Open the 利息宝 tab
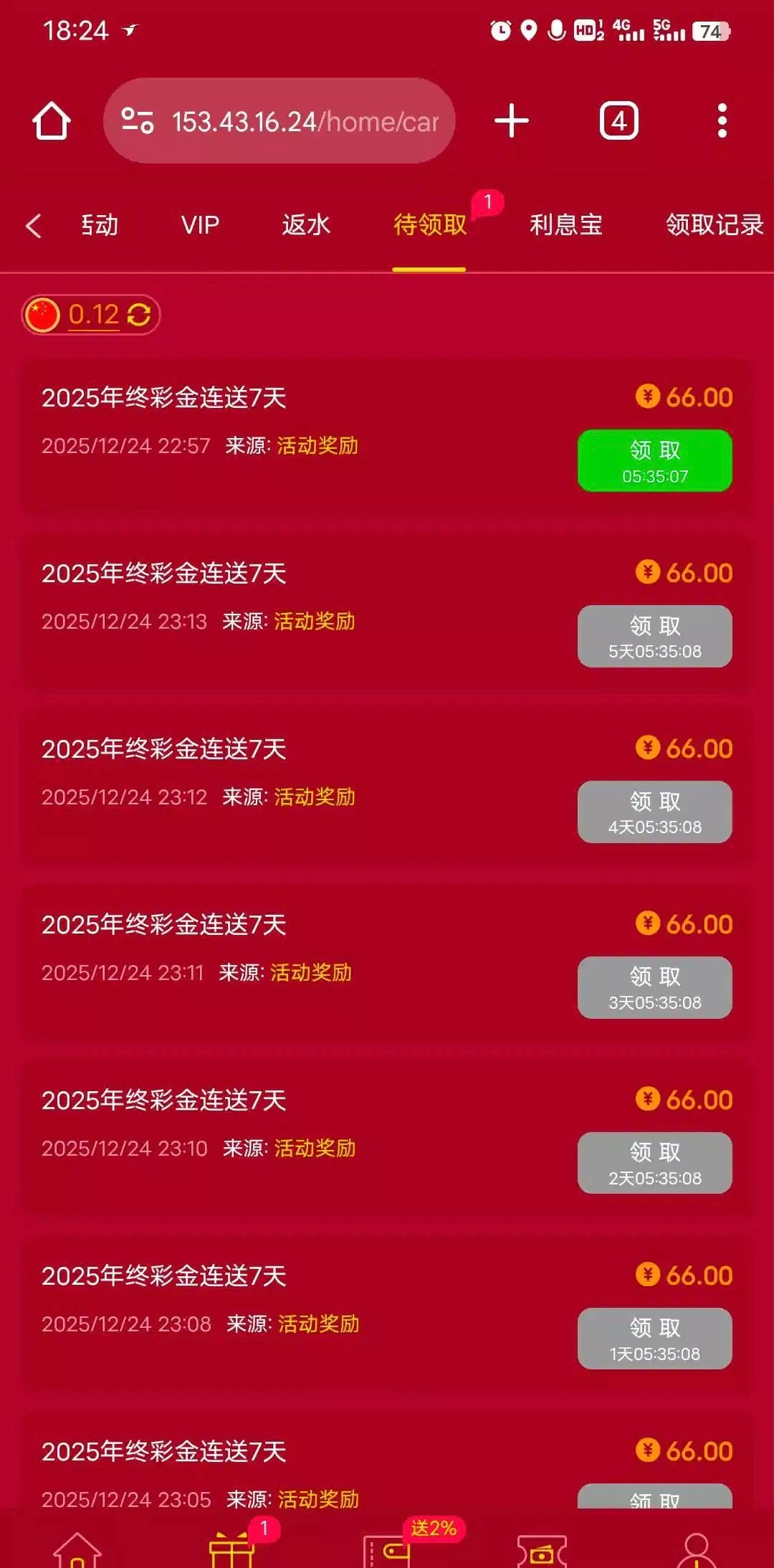Screen dimensions: 774x1568 565,225
